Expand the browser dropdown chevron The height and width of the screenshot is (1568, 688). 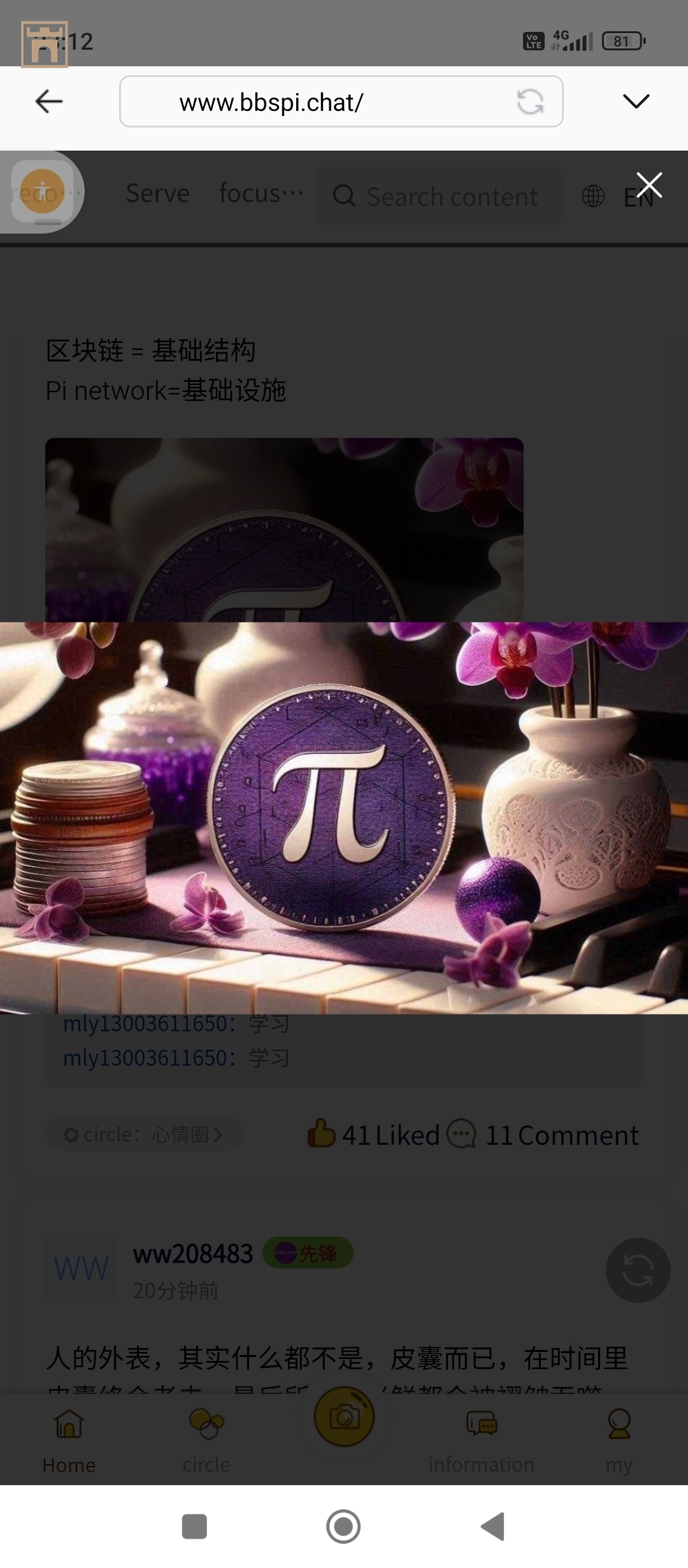(636, 101)
